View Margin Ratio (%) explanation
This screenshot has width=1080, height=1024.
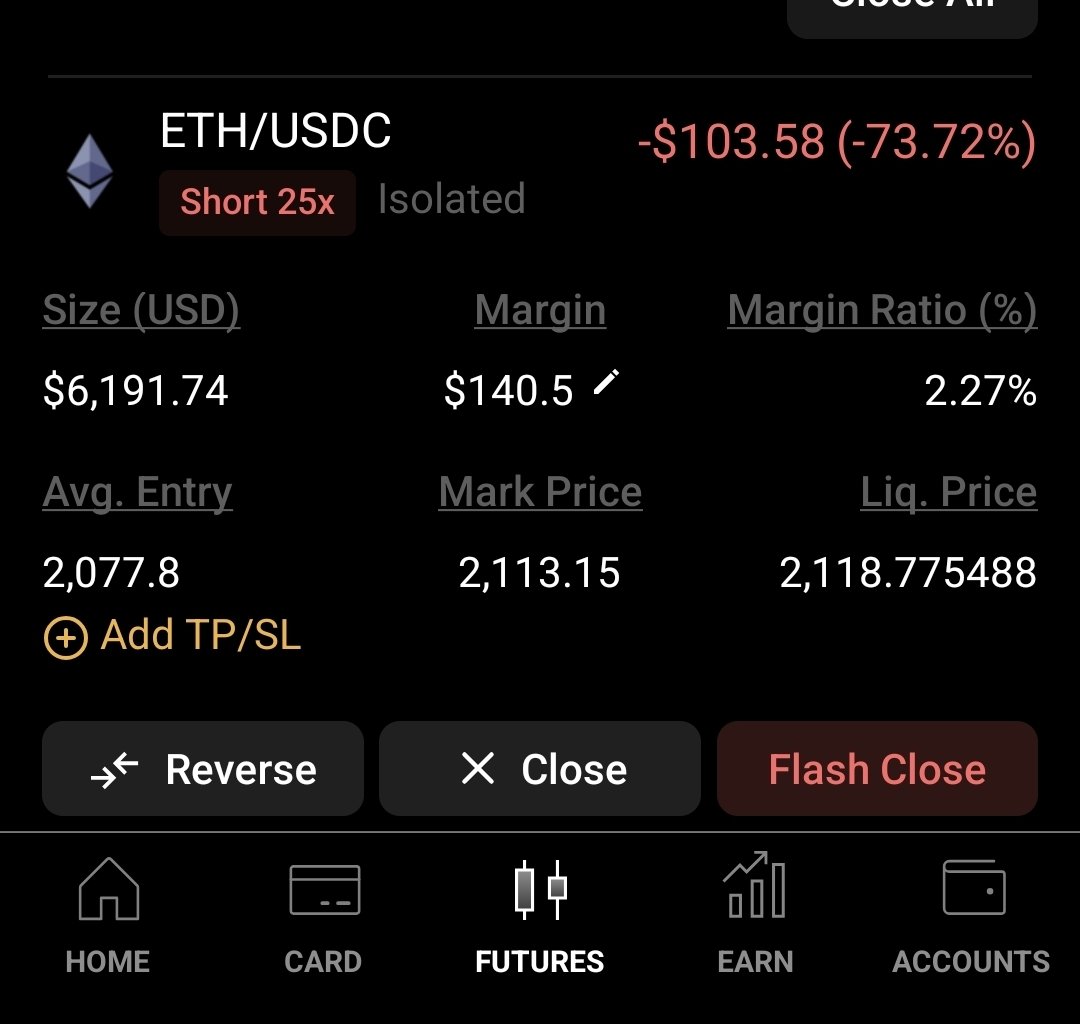point(882,311)
